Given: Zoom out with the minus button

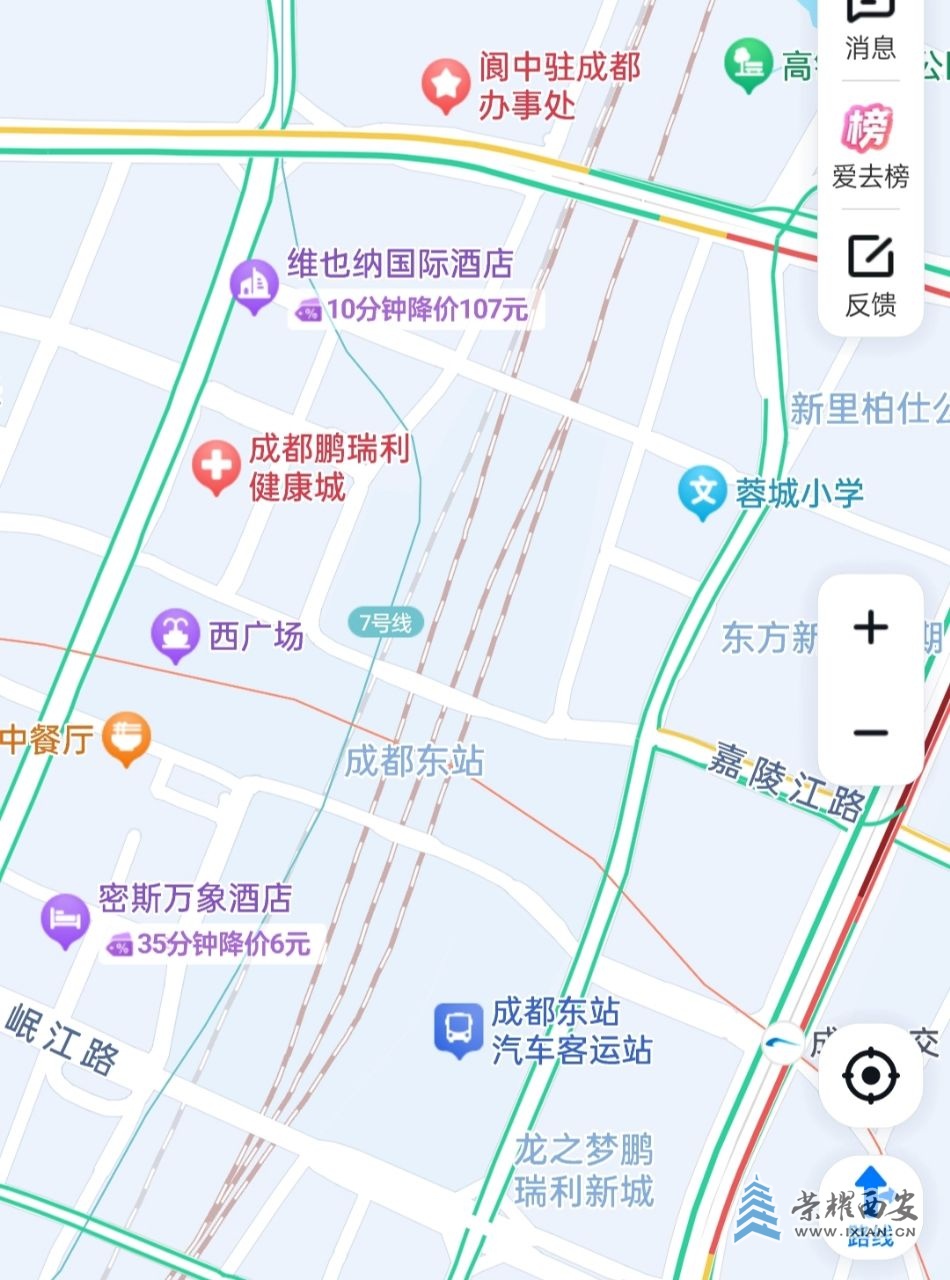Looking at the screenshot, I should (871, 733).
